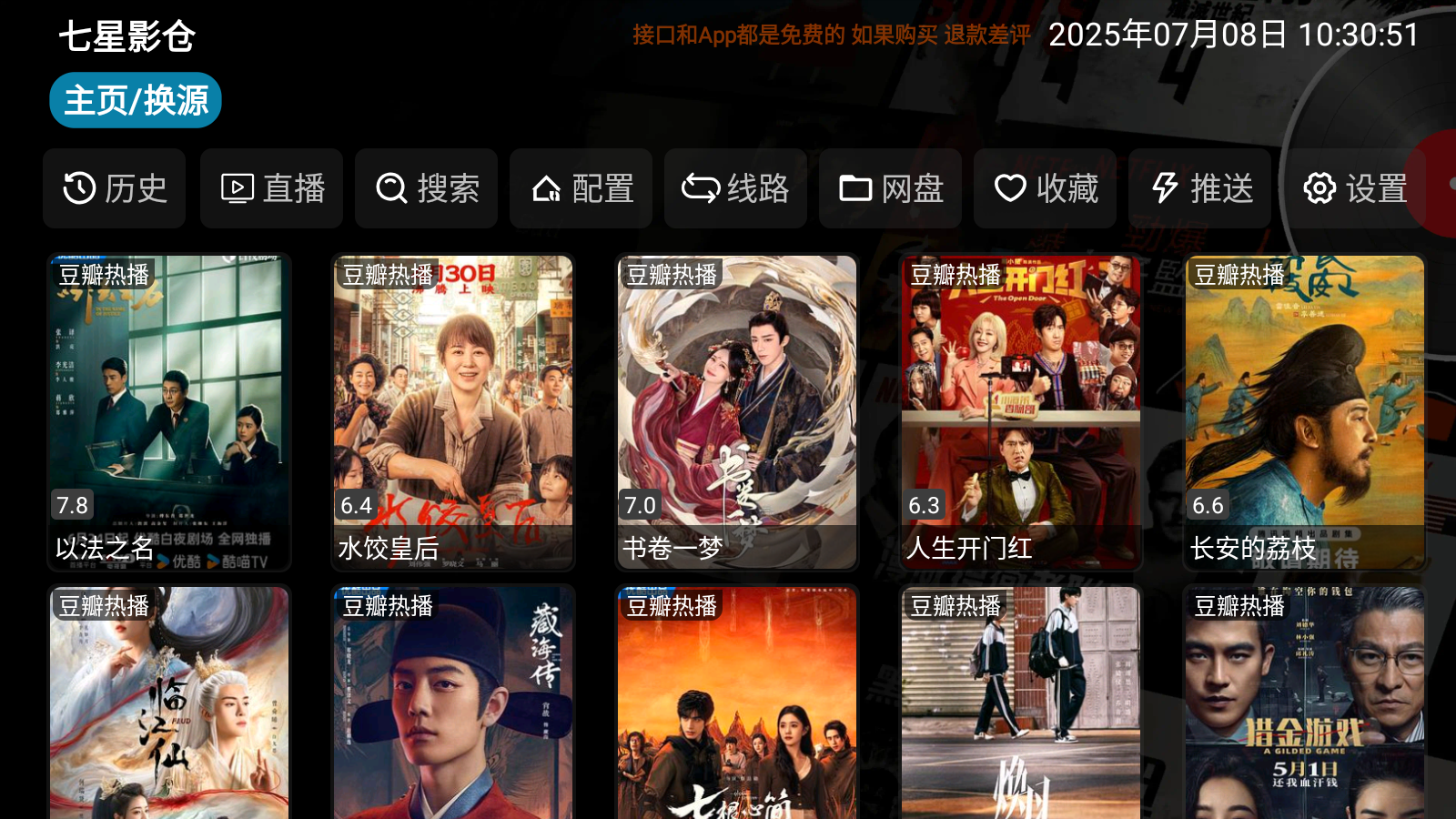1456x819 pixels.
Task: Open the movie 水饺皇后
Action: pyautogui.click(x=453, y=411)
